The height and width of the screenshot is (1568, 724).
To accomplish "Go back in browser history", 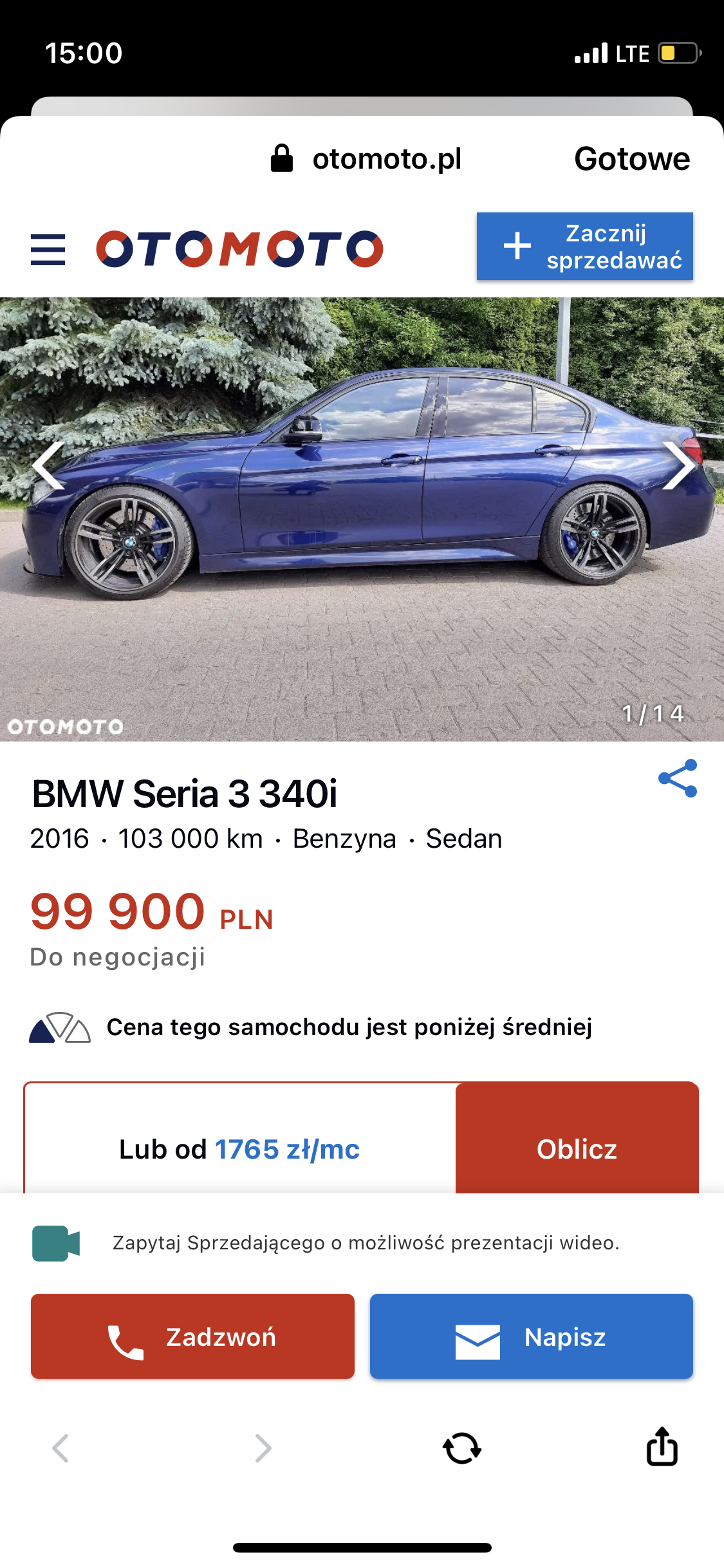I will (60, 1448).
